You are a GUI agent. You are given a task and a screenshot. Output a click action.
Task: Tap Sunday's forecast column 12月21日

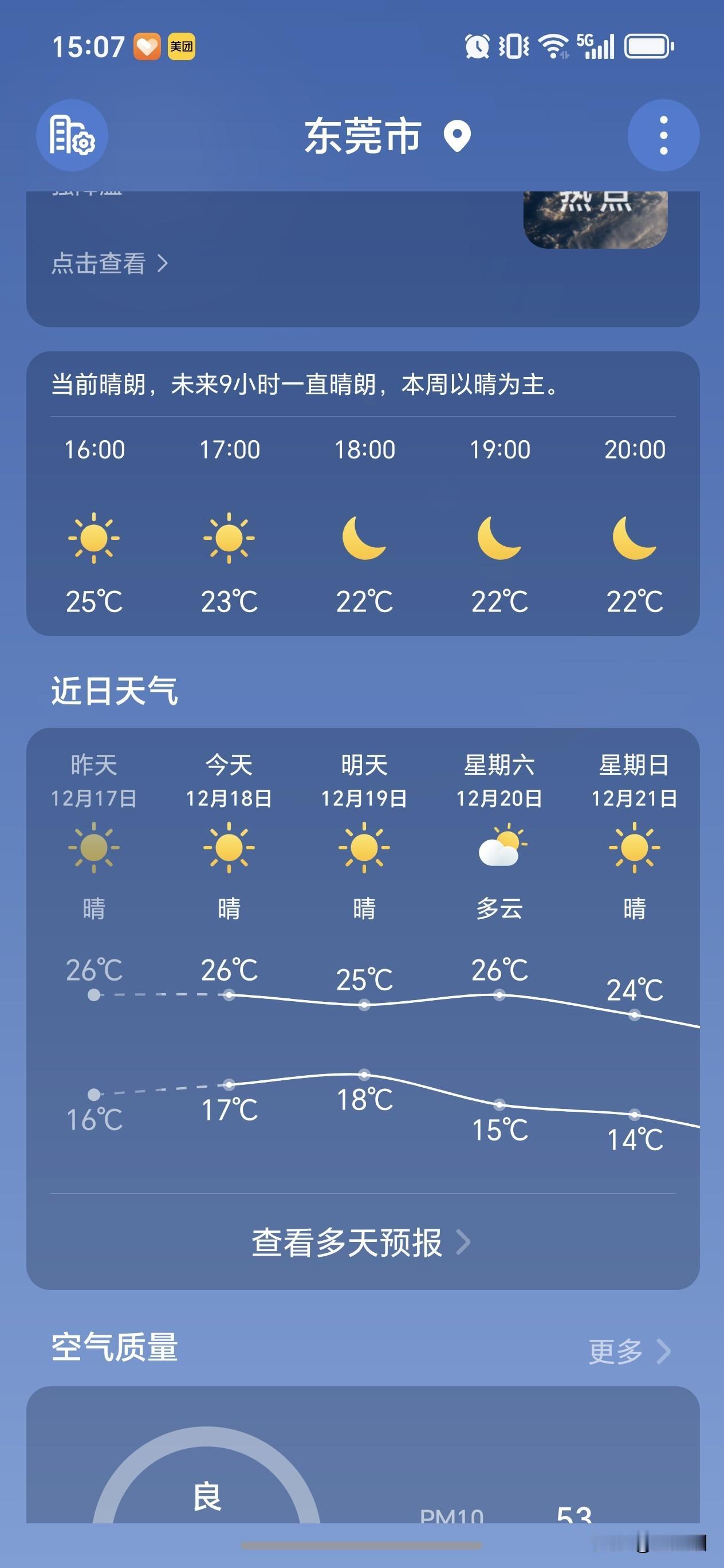click(634, 852)
